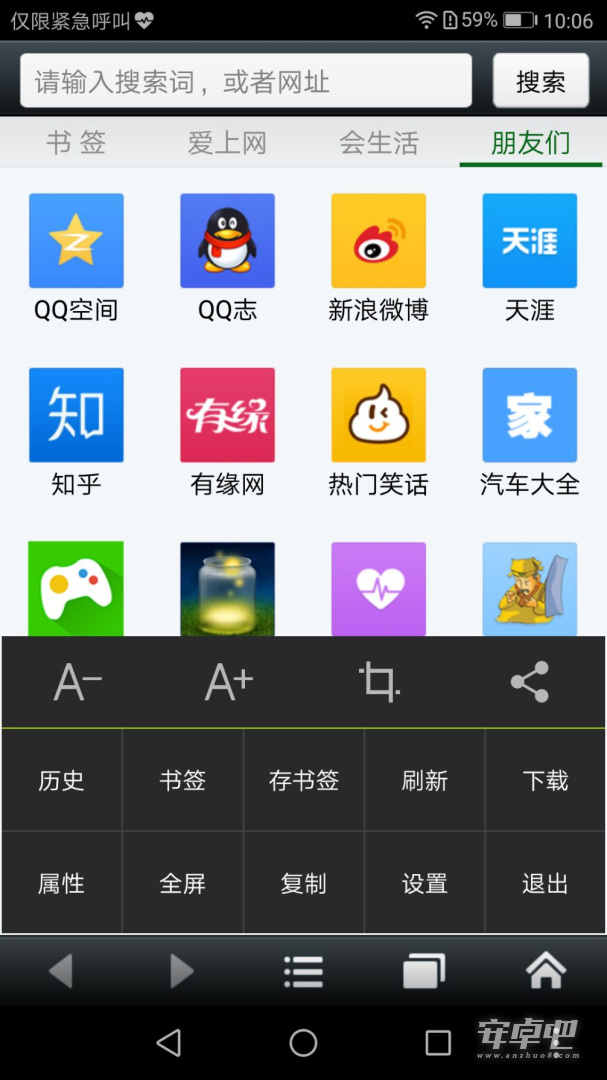Increase font size with A+ icon

pos(229,683)
